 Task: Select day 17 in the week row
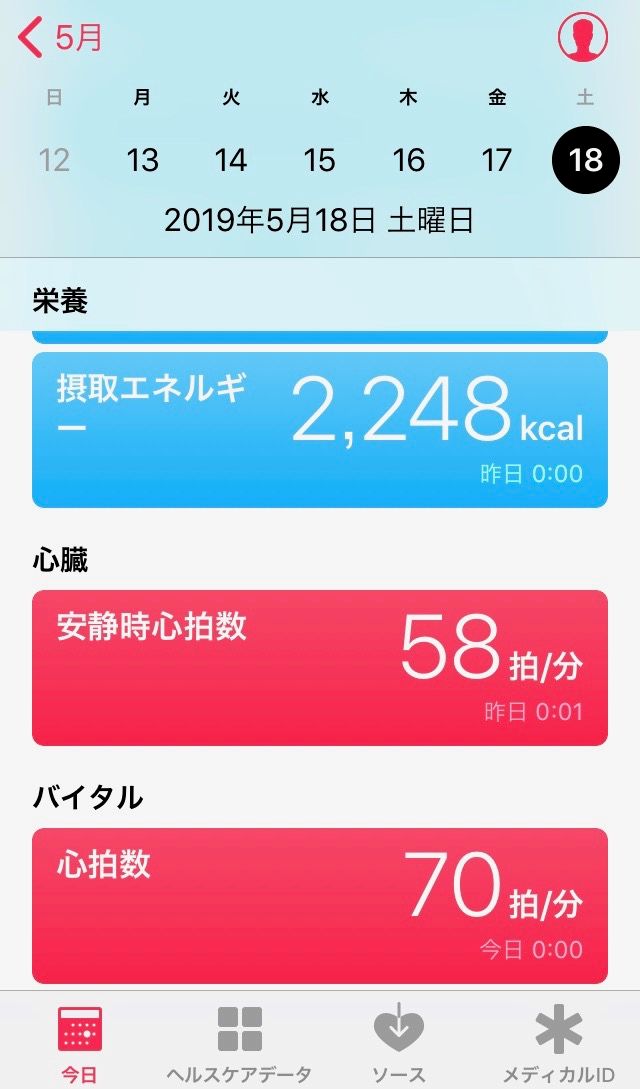[497, 160]
